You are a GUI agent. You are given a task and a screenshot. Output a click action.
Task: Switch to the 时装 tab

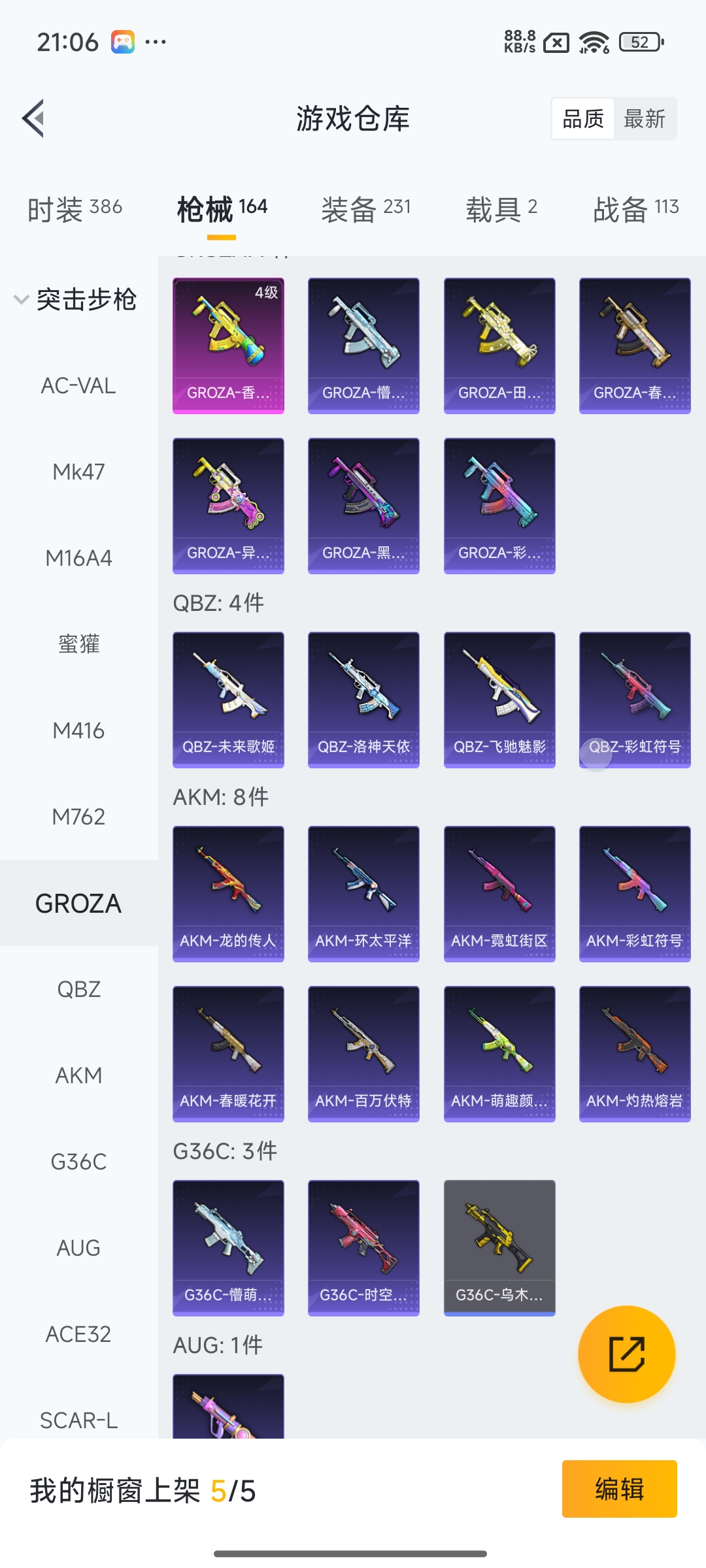(75, 209)
